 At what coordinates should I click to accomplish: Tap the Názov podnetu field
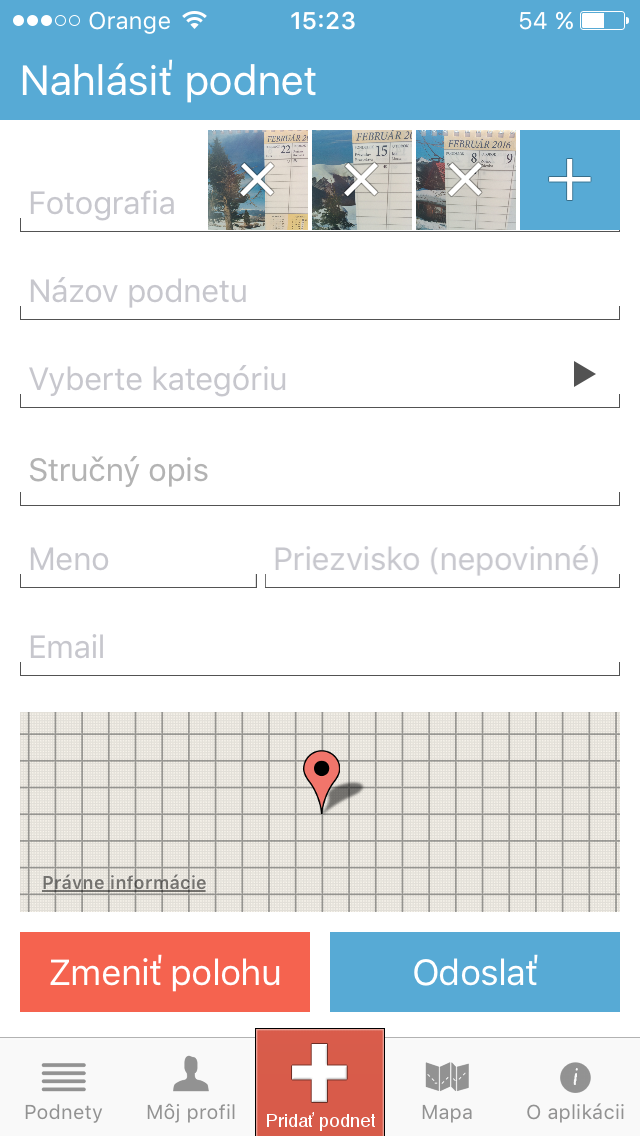tap(320, 293)
